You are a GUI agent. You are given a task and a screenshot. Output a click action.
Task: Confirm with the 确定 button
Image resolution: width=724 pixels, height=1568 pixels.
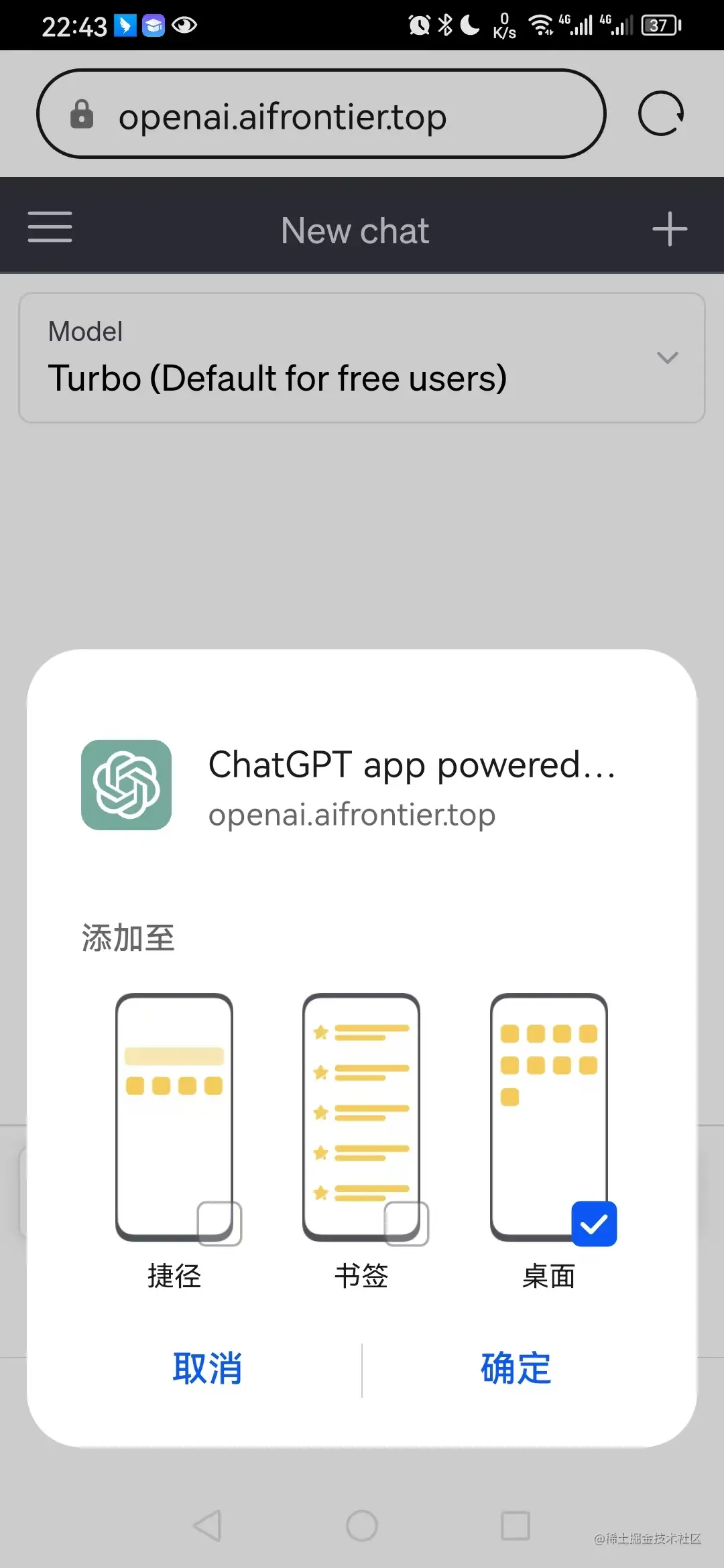[516, 1368]
